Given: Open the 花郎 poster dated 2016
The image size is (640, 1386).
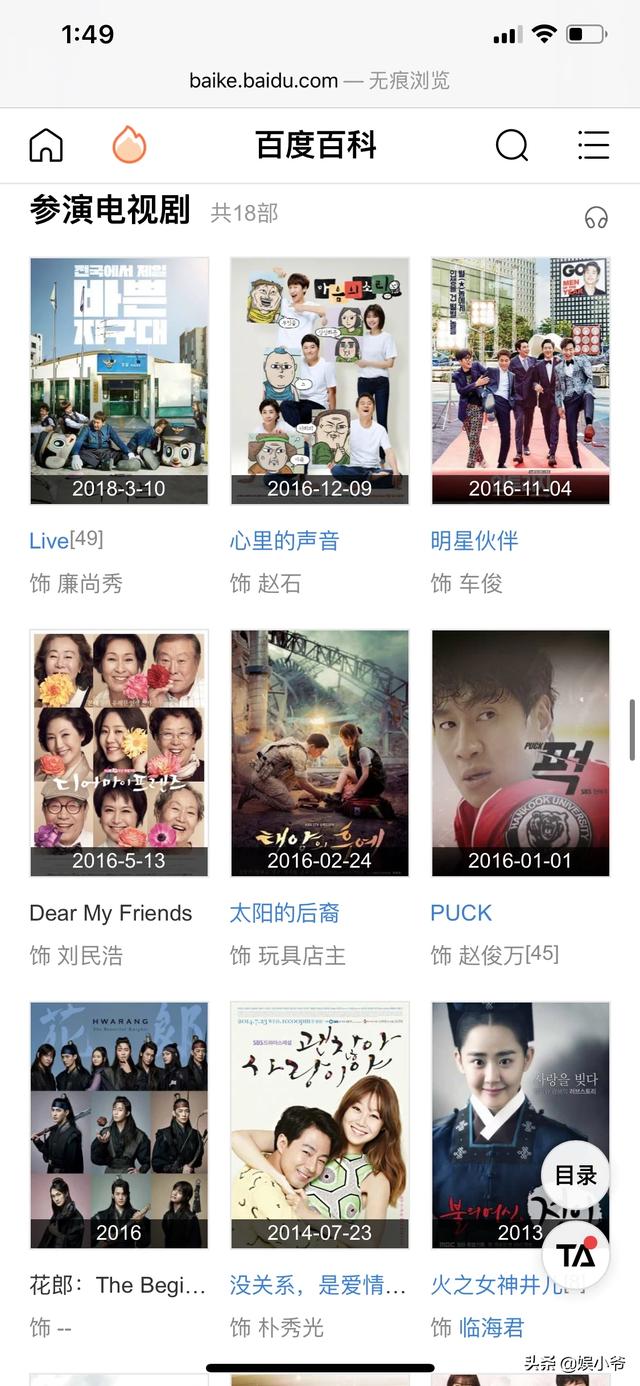Looking at the screenshot, I should [119, 1124].
